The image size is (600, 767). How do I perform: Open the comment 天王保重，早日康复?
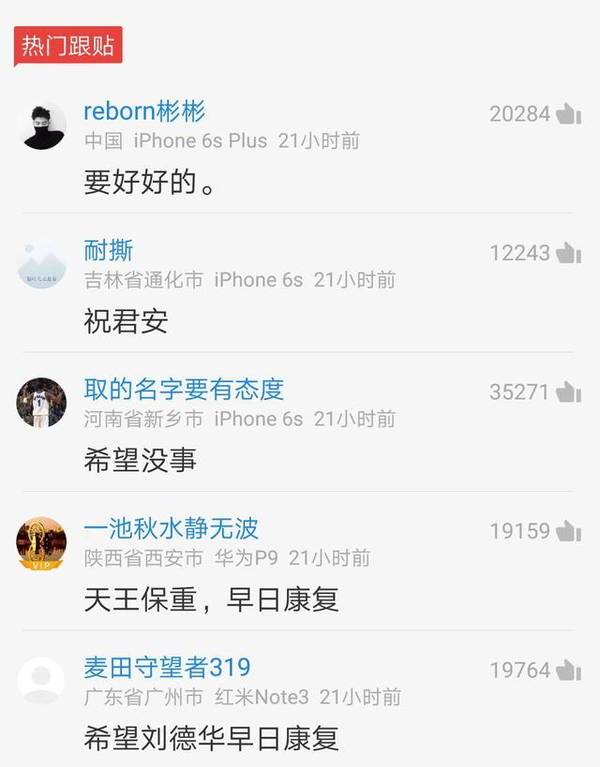(x=211, y=600)
